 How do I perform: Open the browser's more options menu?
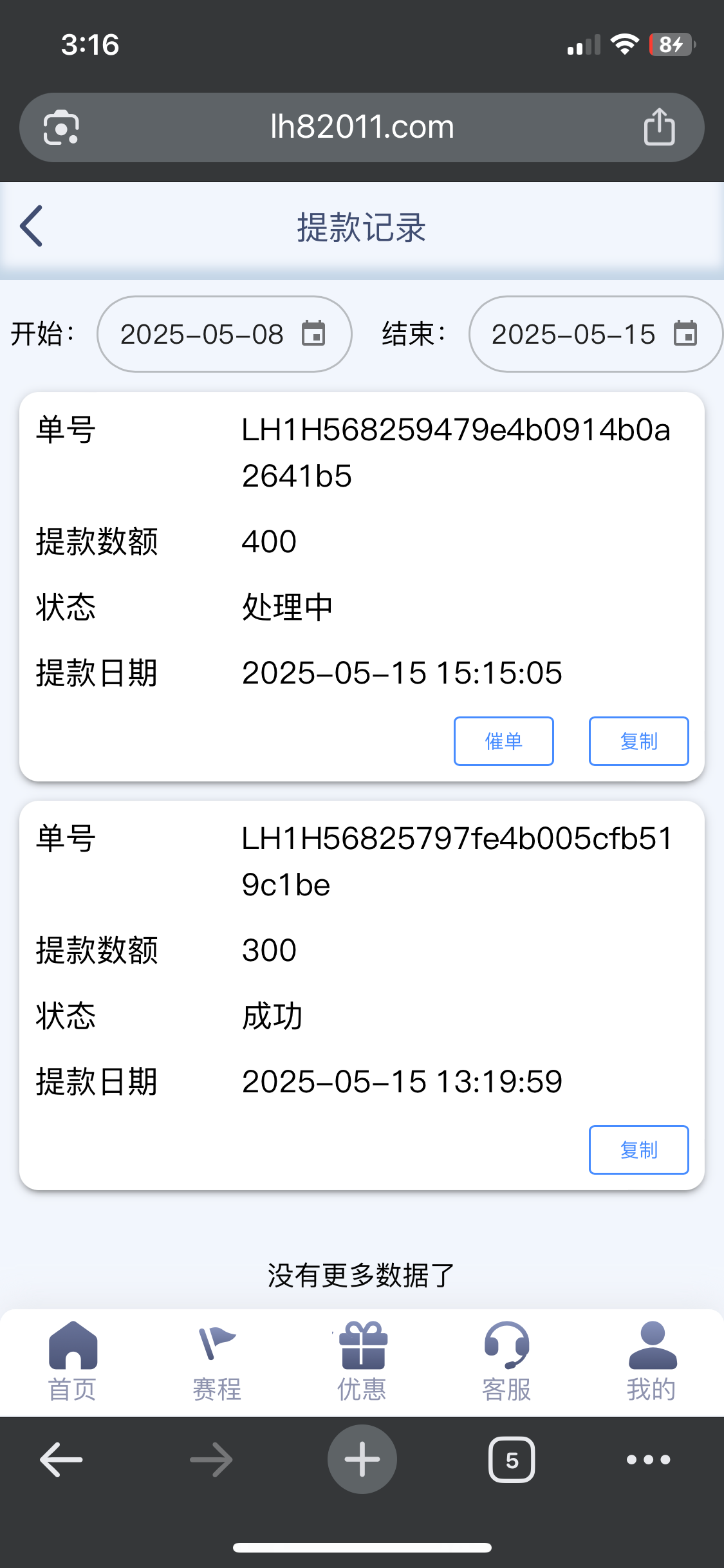(x=648, y=1459)
